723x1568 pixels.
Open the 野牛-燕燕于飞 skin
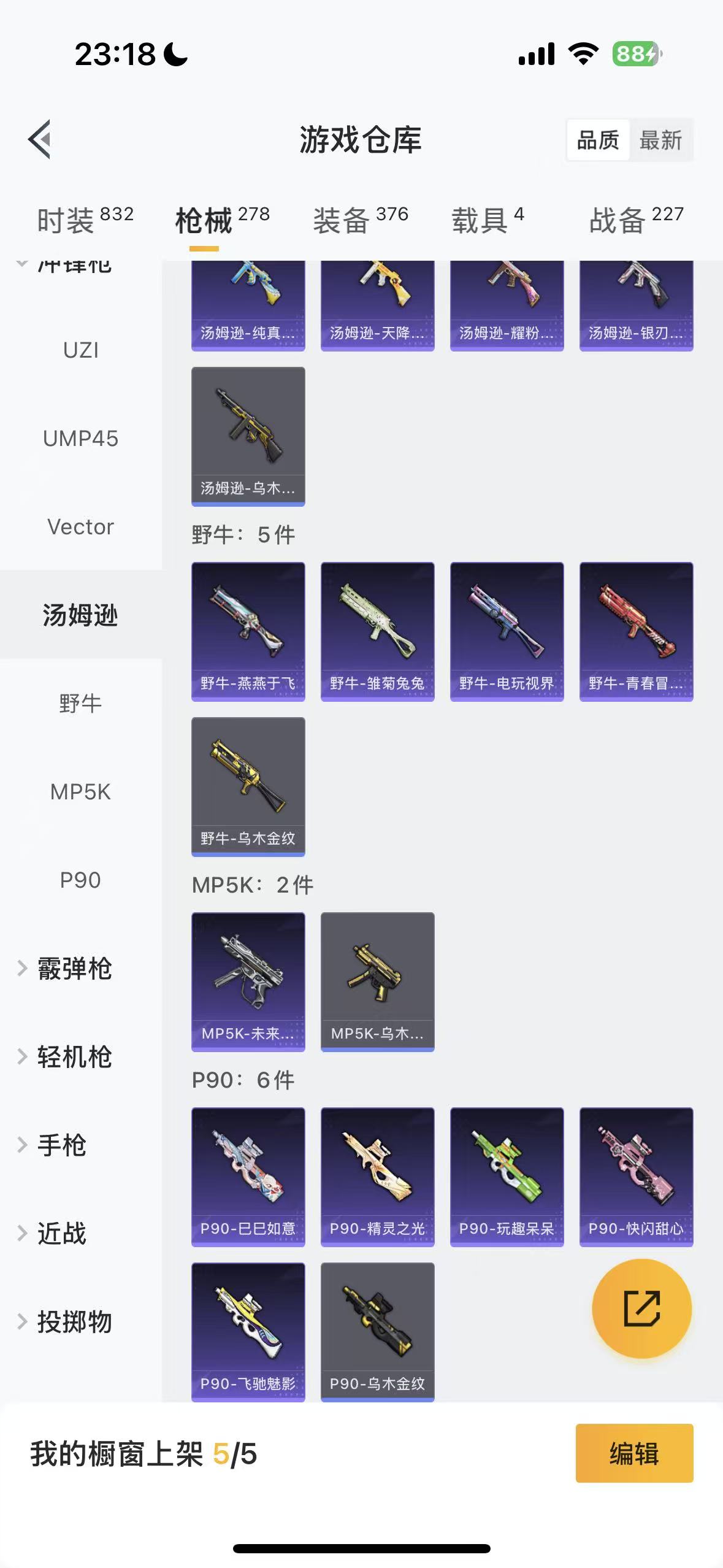click(x=248, y=631)
